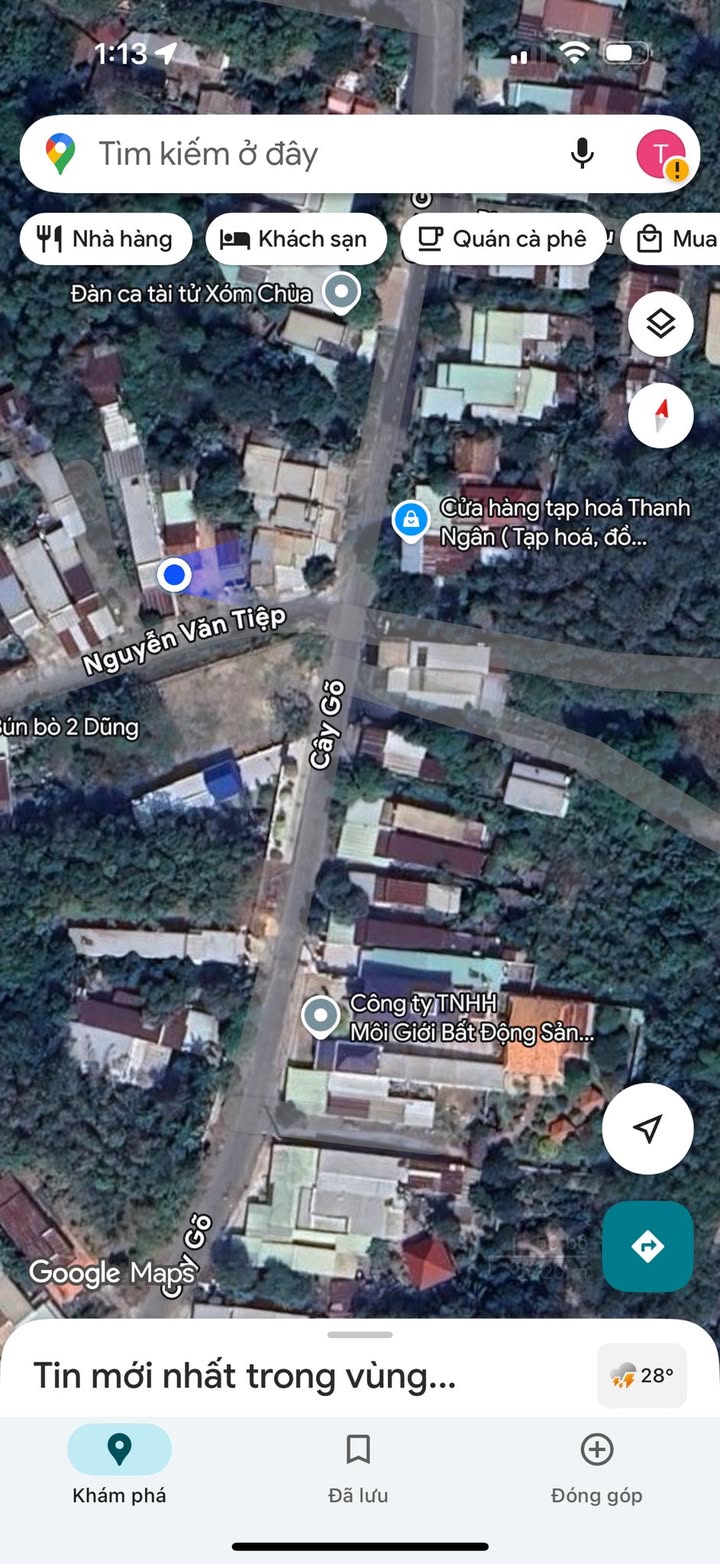Screen dimensions: 720x1564
Task: Open the "Cửa hàng tạp hoá Thanh Ngân" pin
Action: click(x=410, y=520)
